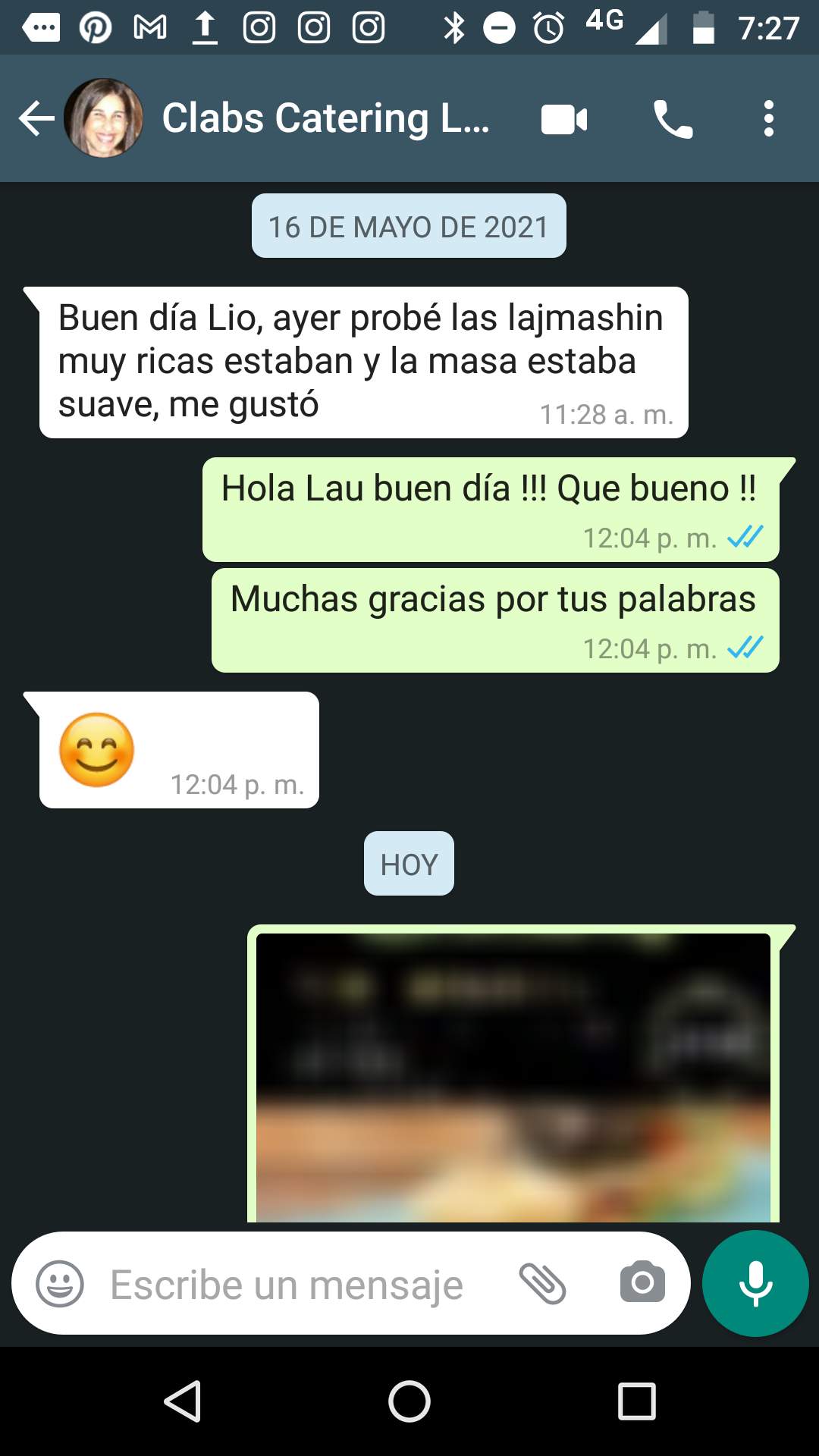The image size is (819, 1456).
Task: Tap the system home button
Action: 409,1401
